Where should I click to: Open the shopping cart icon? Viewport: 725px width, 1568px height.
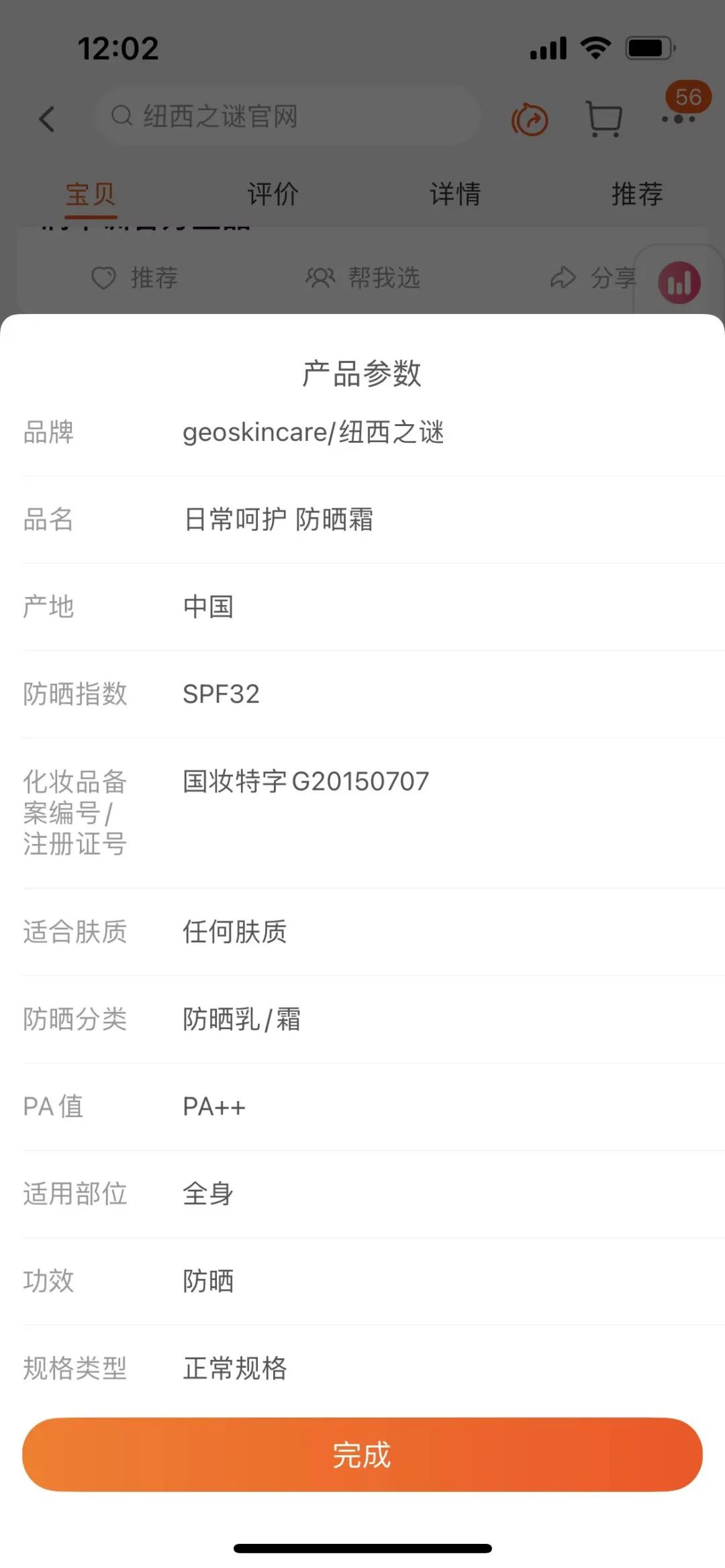(x=603, y=119)
